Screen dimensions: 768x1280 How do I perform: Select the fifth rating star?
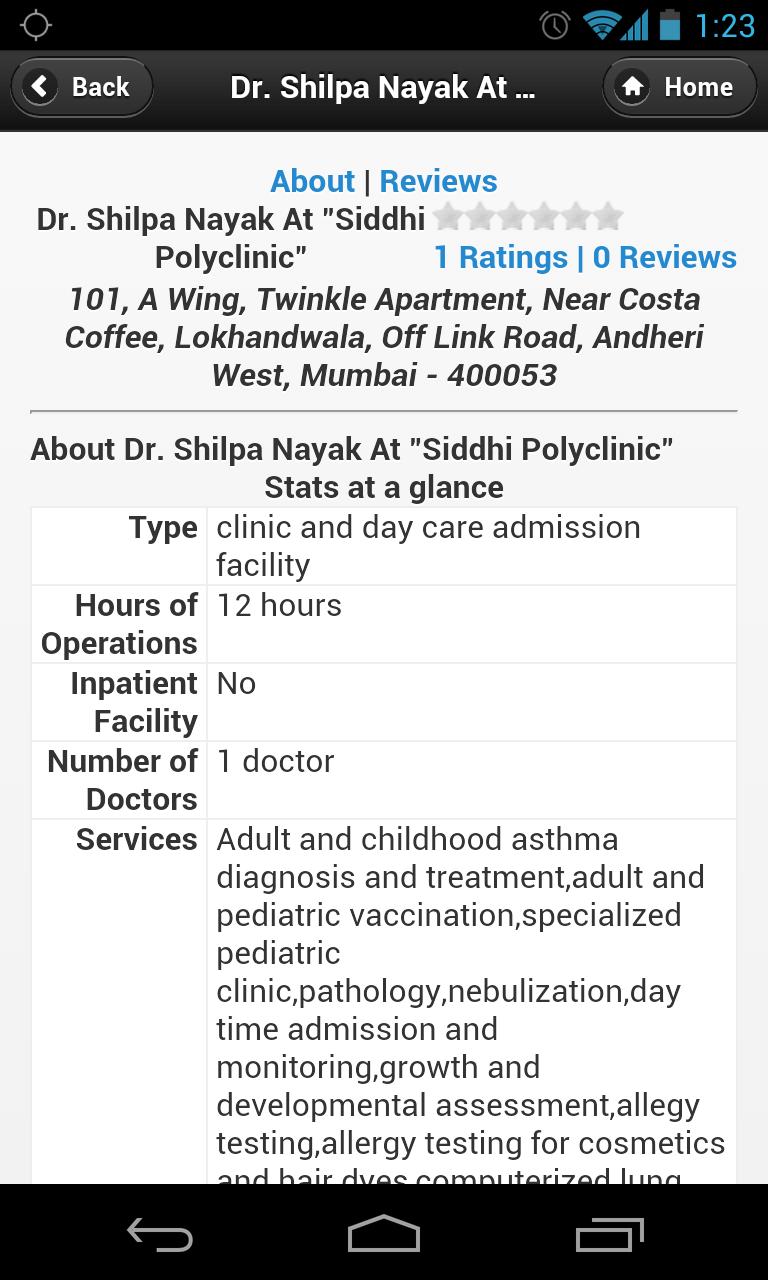coord(576,216)
